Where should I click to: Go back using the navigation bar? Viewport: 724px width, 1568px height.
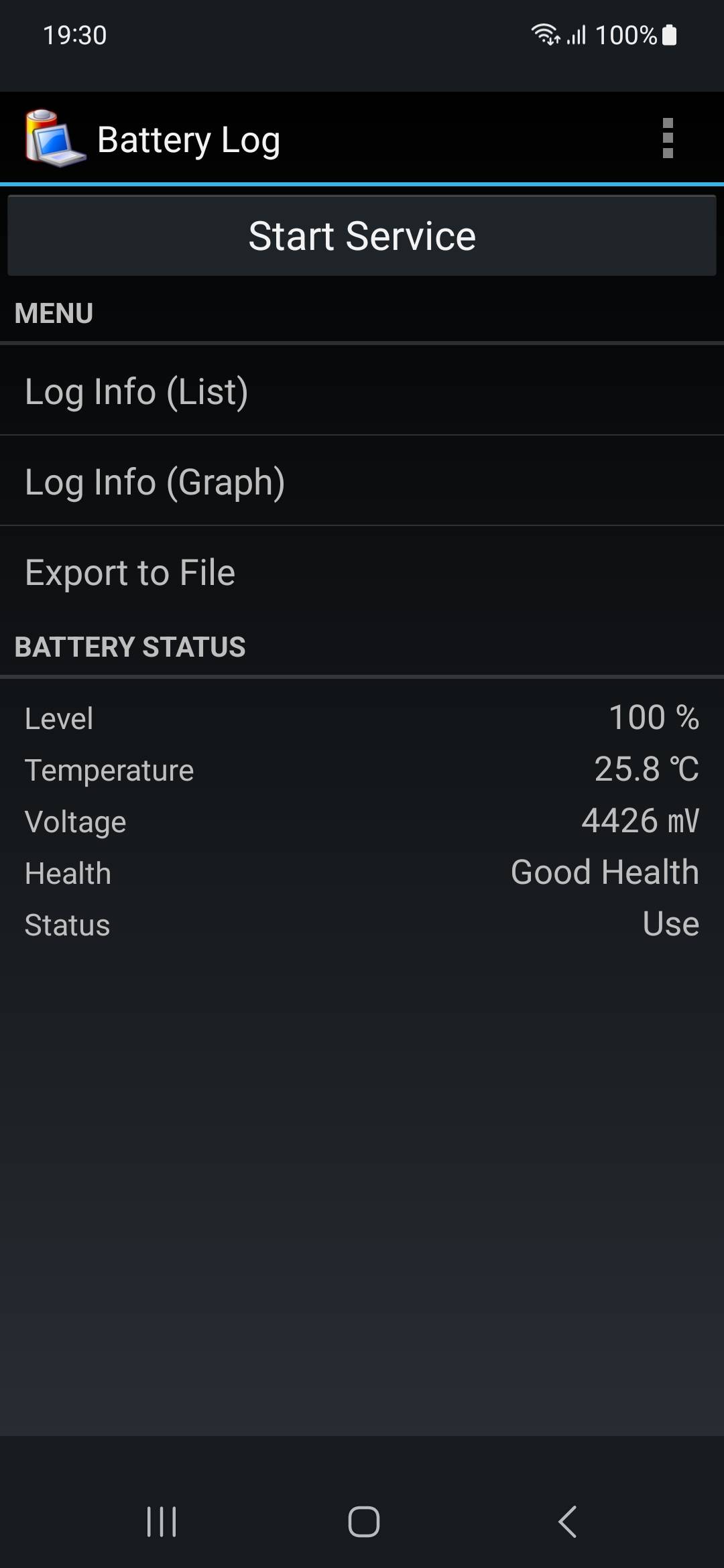(567, 1521)
